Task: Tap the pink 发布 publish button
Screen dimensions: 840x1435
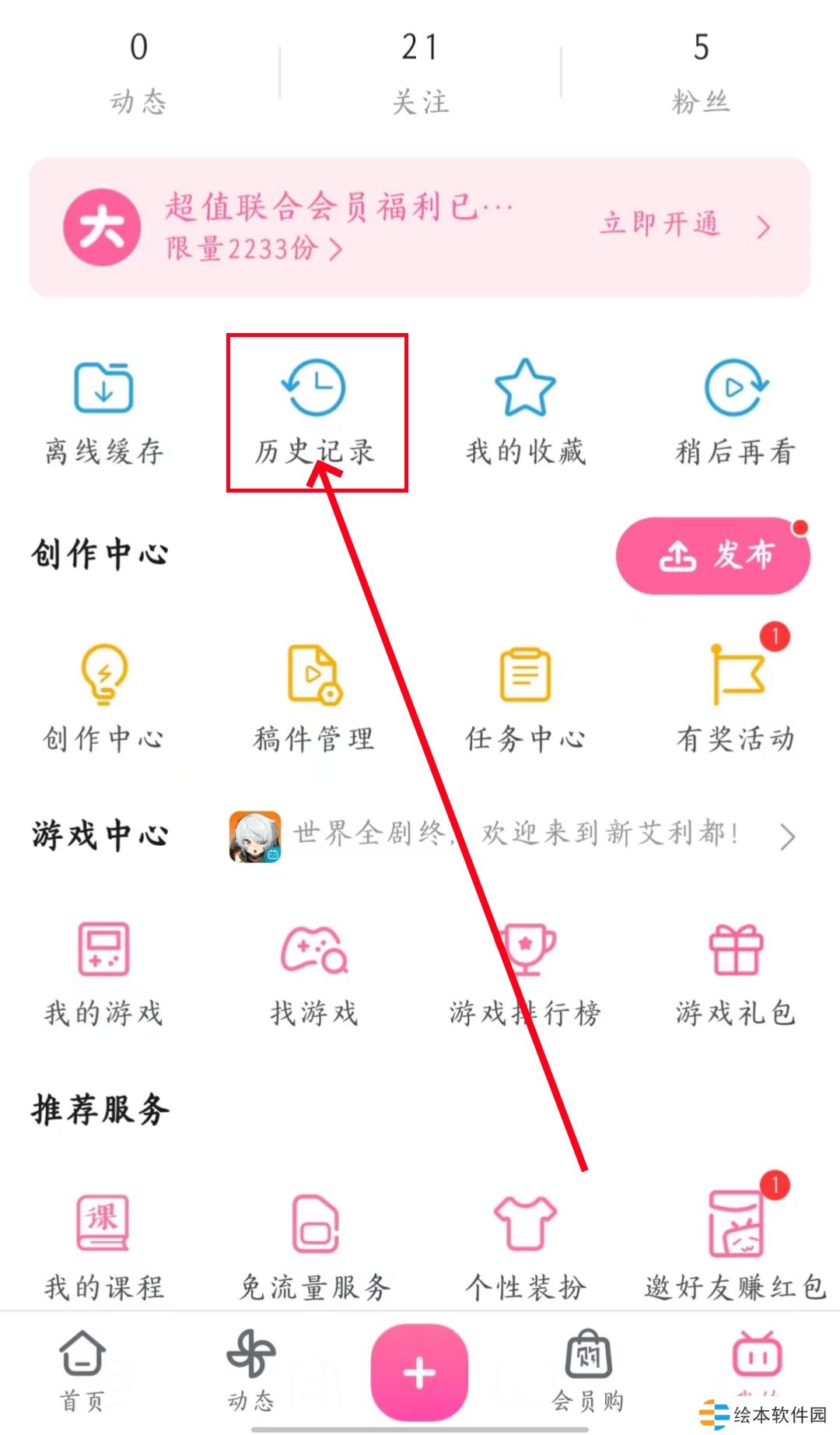Action: [712, 556]
